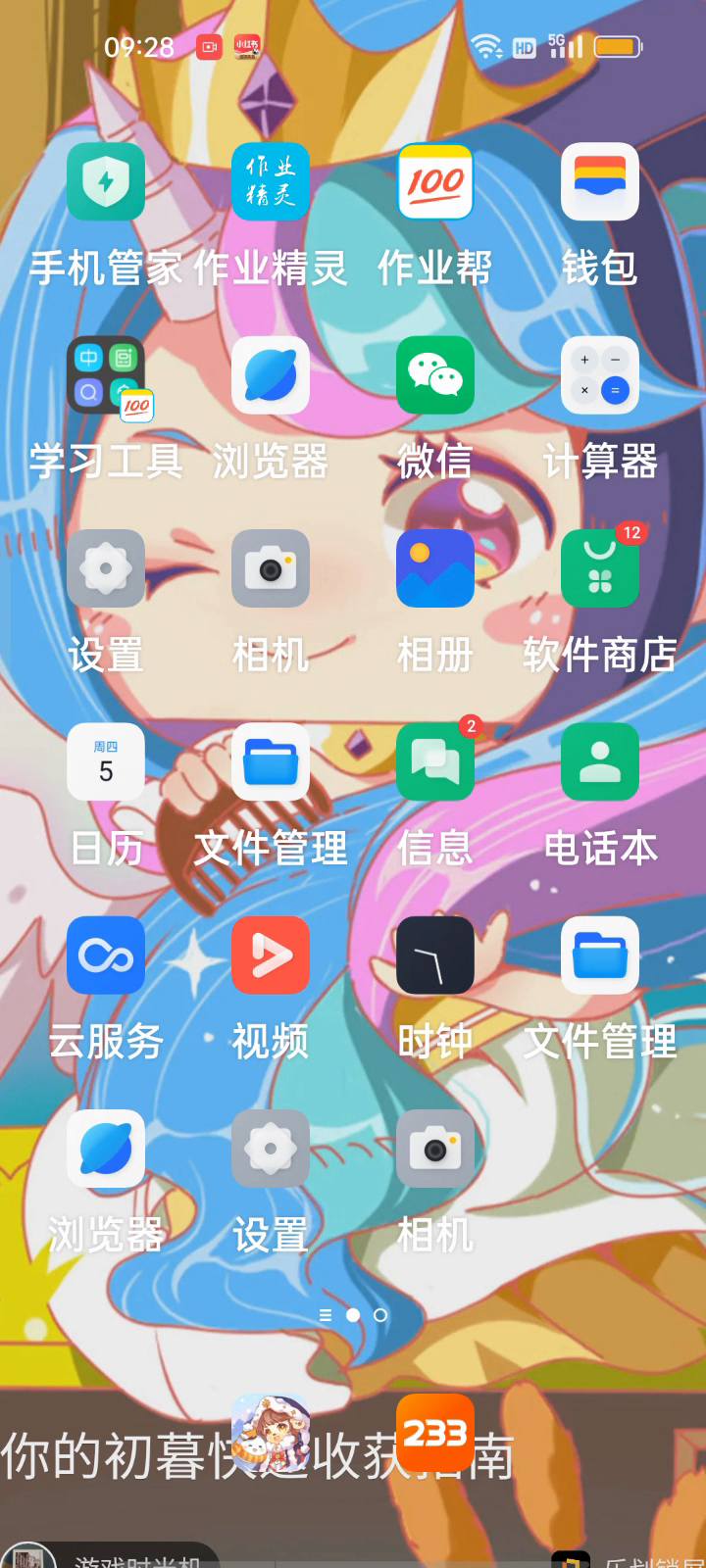
Task: Open the 电话本 contacts app
Action: click(x=600, y=762)
